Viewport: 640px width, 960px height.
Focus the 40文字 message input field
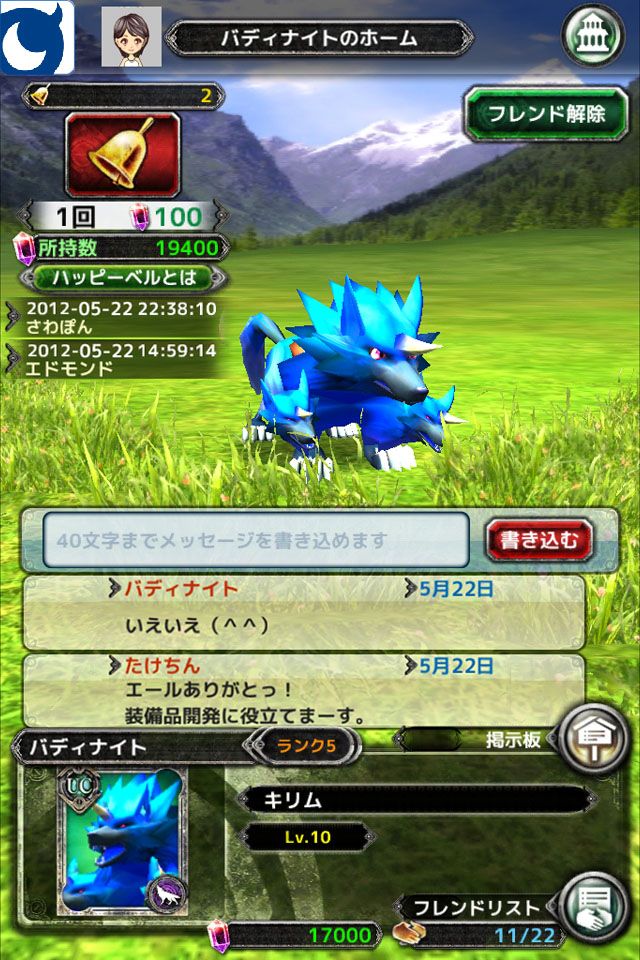coord(255,540)
